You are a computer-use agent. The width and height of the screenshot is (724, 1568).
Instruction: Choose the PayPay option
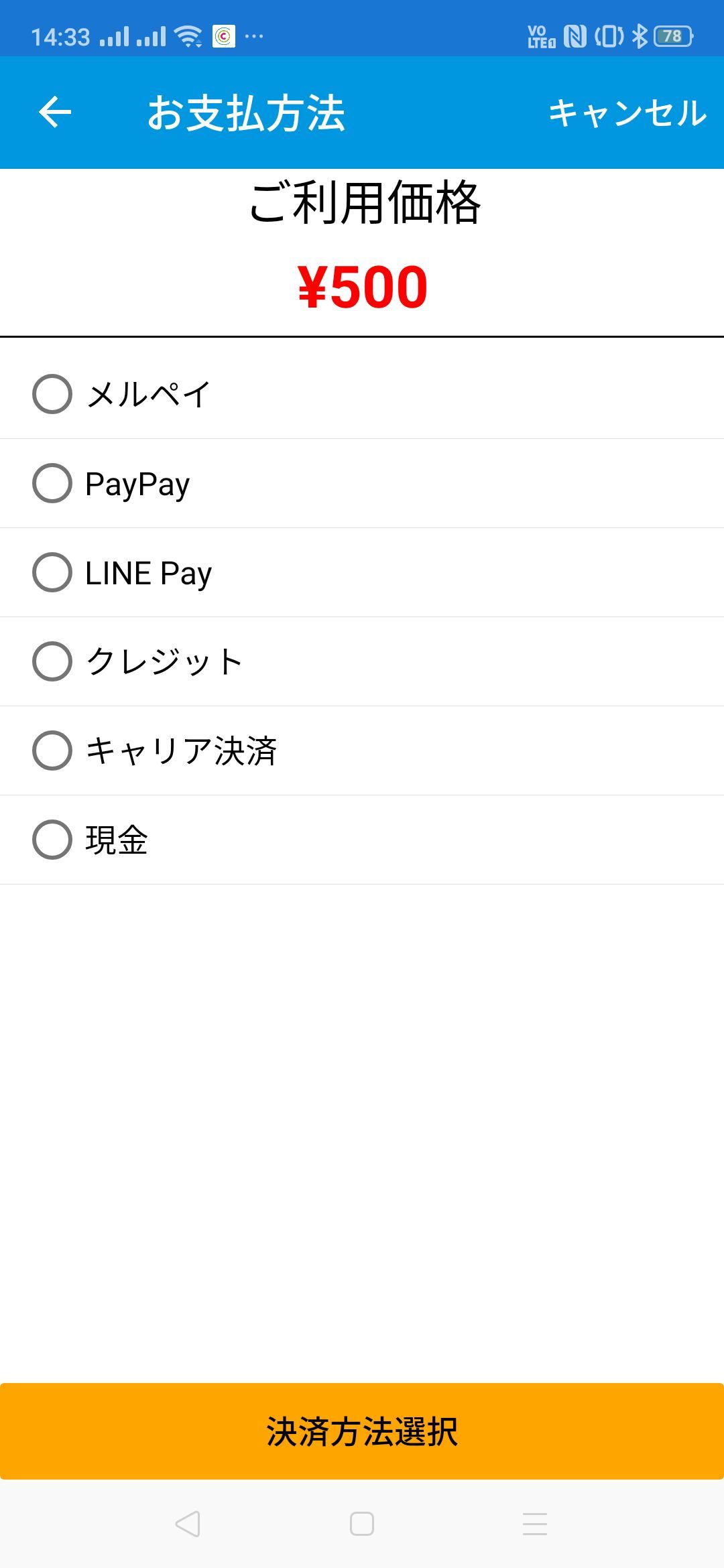52,483
